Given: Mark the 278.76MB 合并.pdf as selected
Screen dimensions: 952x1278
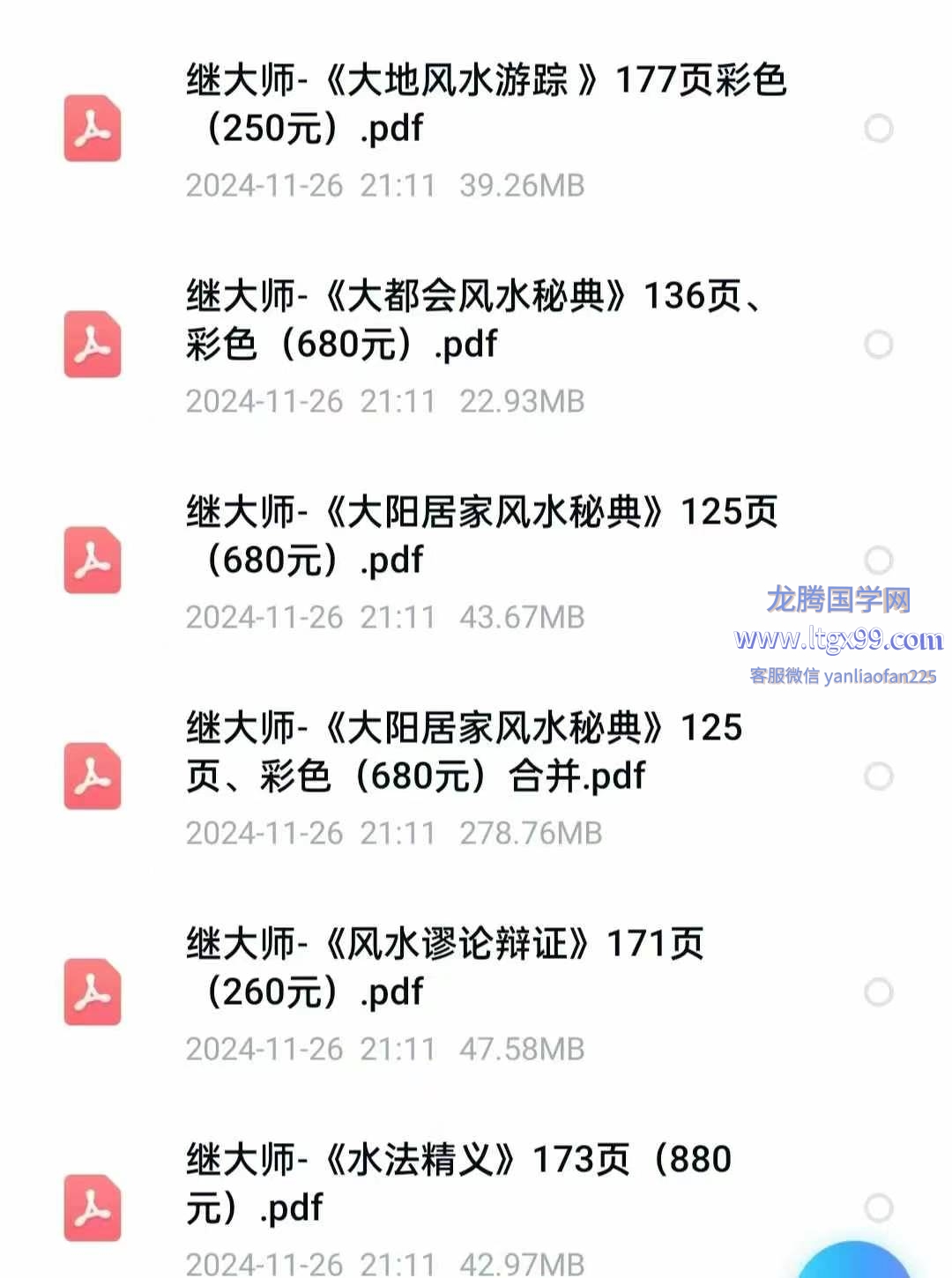Looking at the screenshot, I should (x=878, y=776).
